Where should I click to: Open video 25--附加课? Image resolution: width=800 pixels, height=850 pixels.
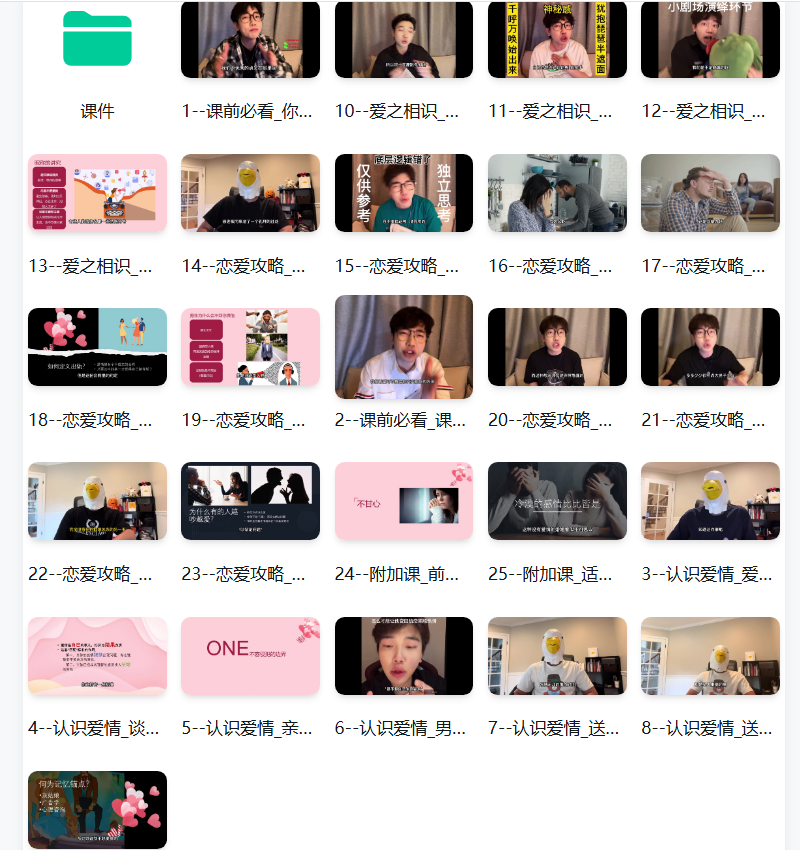tap(557, 501)
